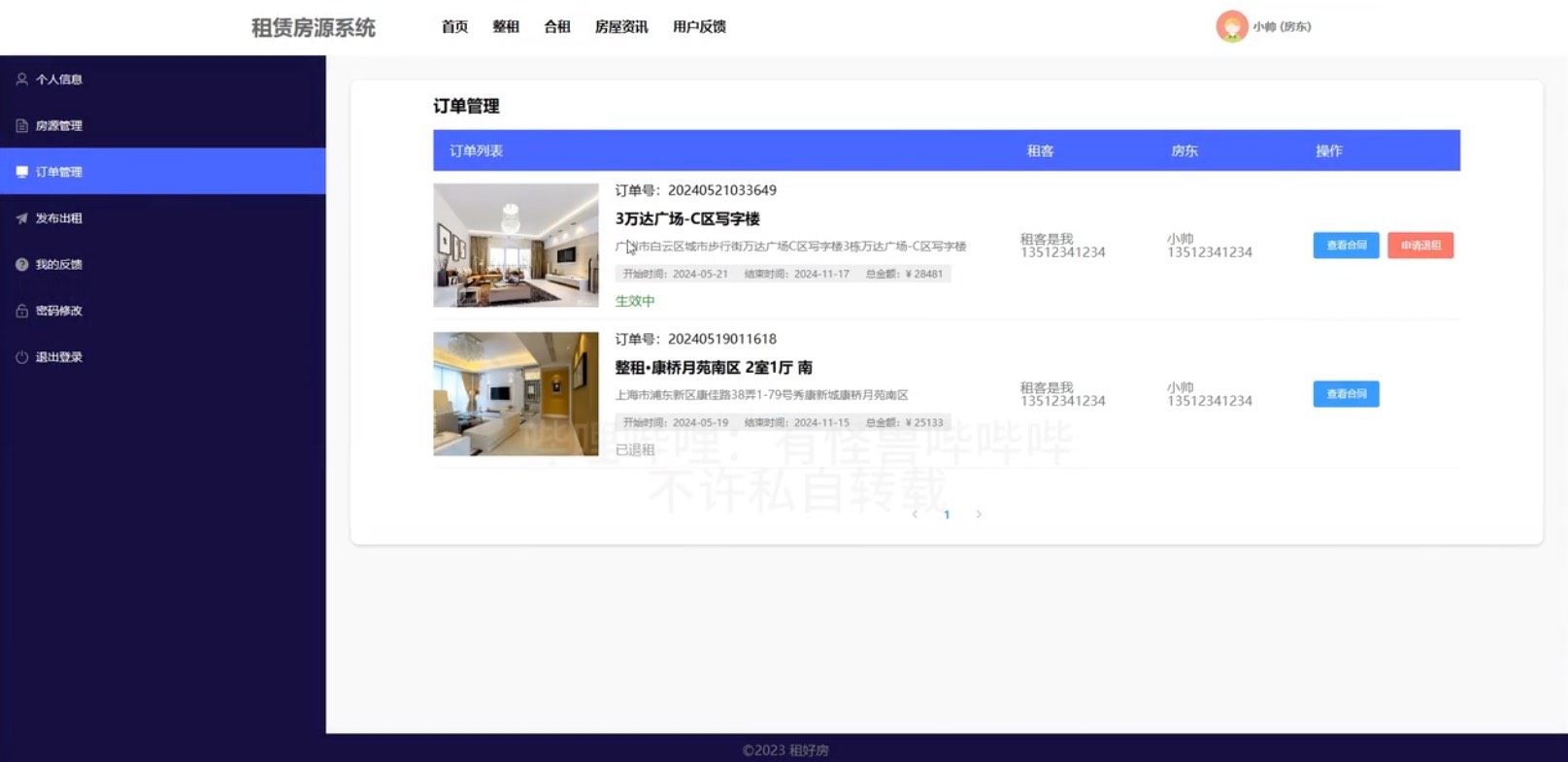
Task: Go to the next page arrow
Action: pos(979,514)
